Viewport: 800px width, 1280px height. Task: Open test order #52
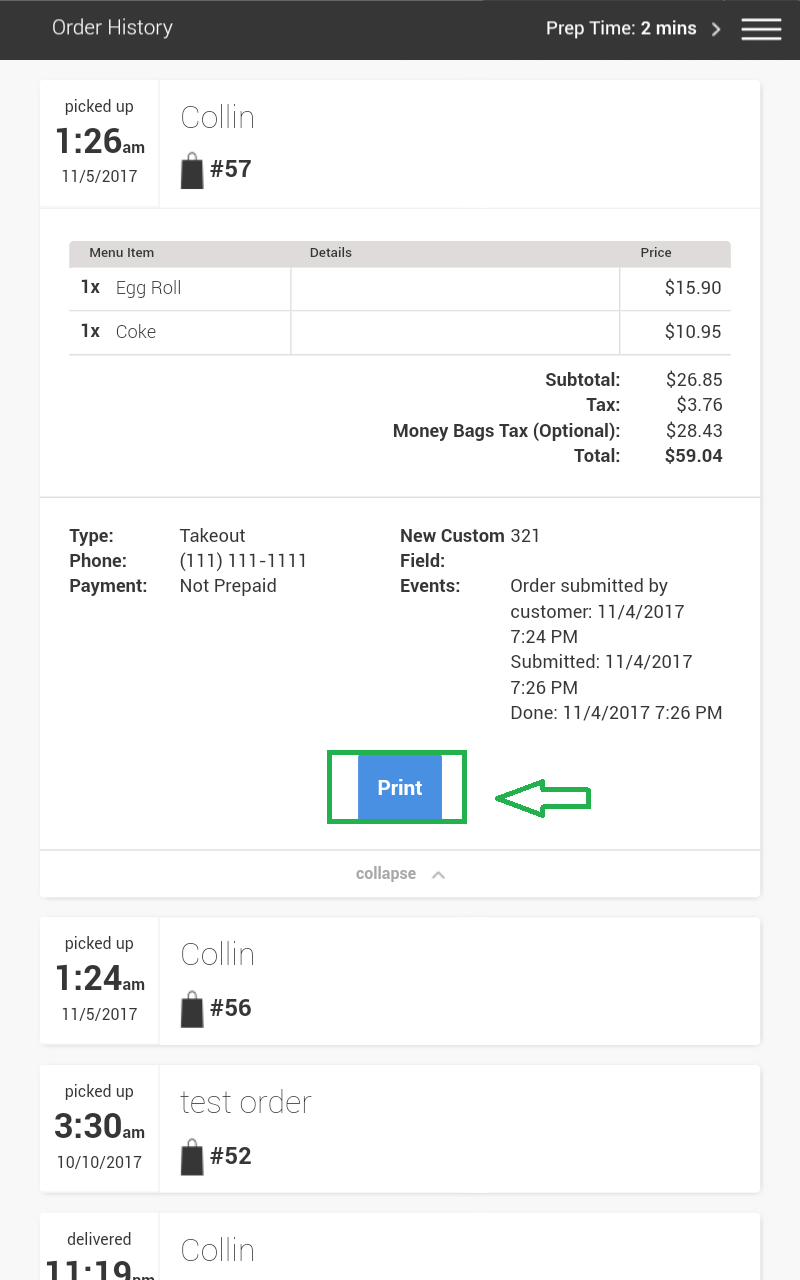click(x=400, y=1129)
